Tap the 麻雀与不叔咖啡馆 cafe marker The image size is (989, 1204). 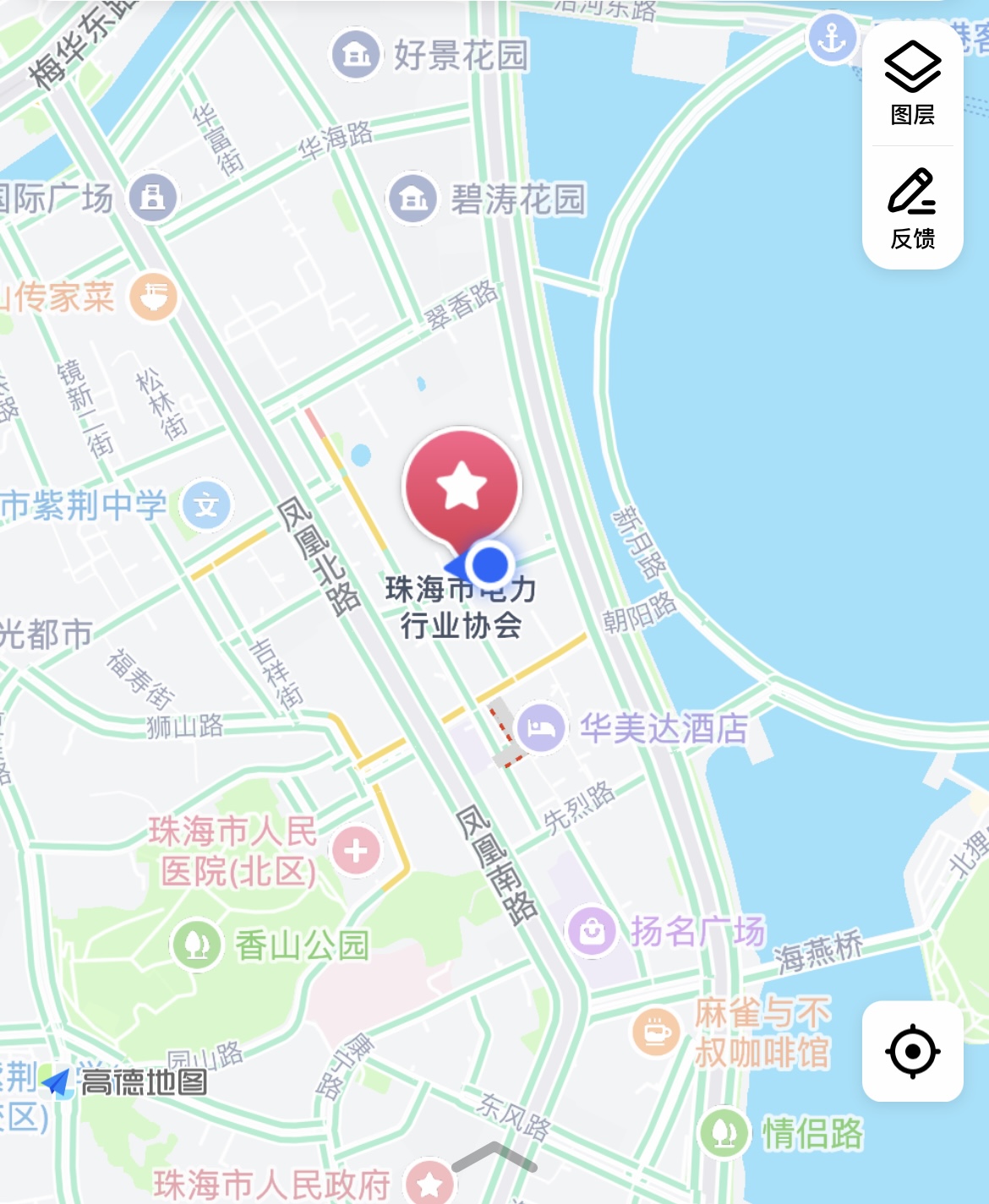click(x=656, y=1032)
